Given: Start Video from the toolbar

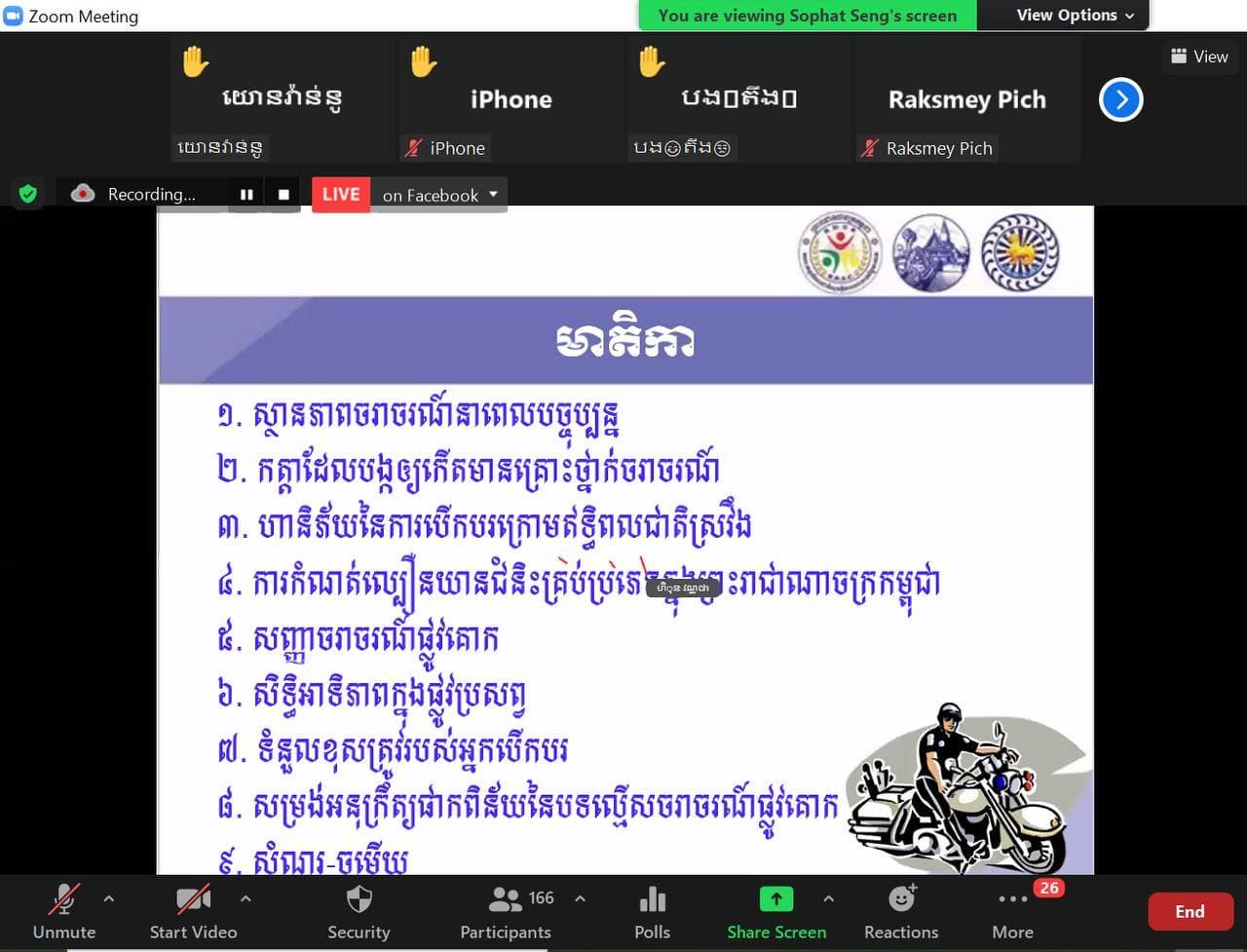Looking at the screenshot, I should (x=193, y=911).
